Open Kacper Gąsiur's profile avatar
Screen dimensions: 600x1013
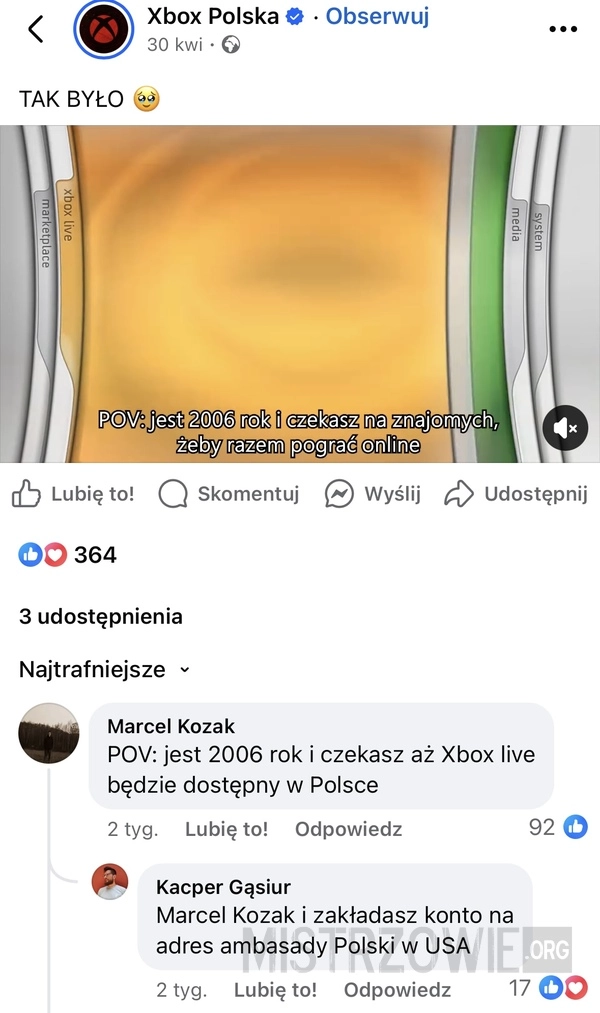coord(110,882)
